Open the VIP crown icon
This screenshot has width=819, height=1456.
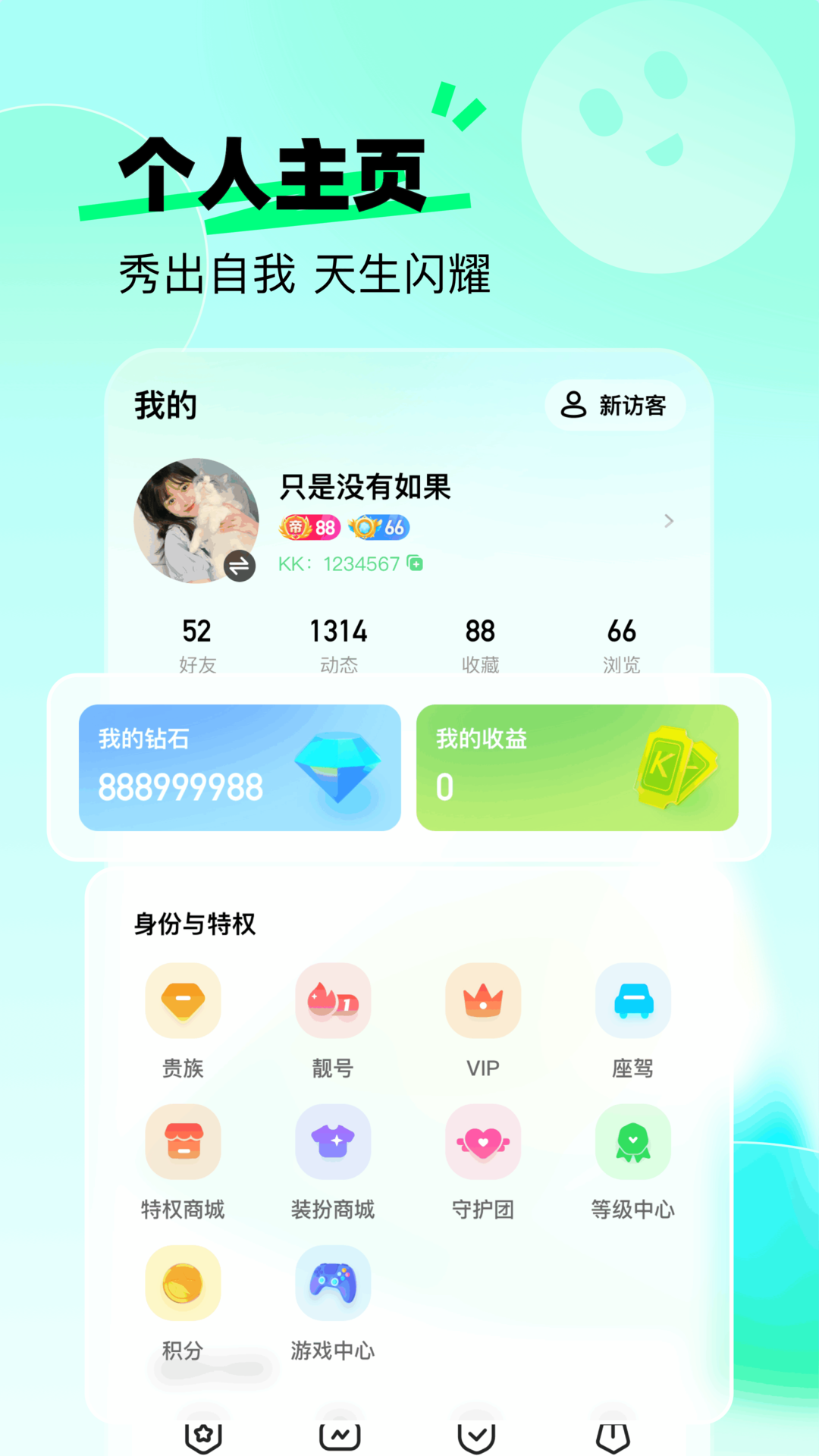tap(482, 1001)
